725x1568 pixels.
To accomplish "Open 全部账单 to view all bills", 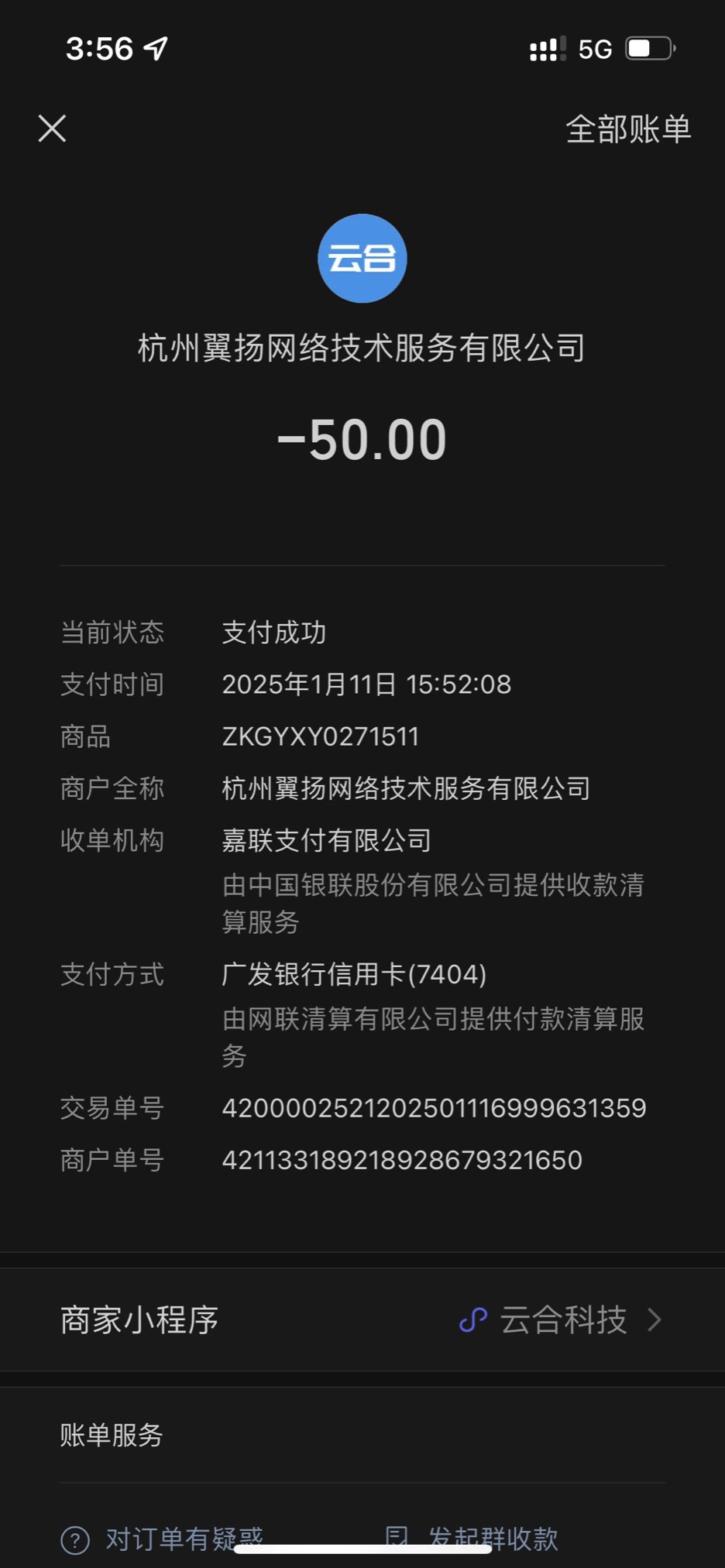I will [x=627, y=129].
